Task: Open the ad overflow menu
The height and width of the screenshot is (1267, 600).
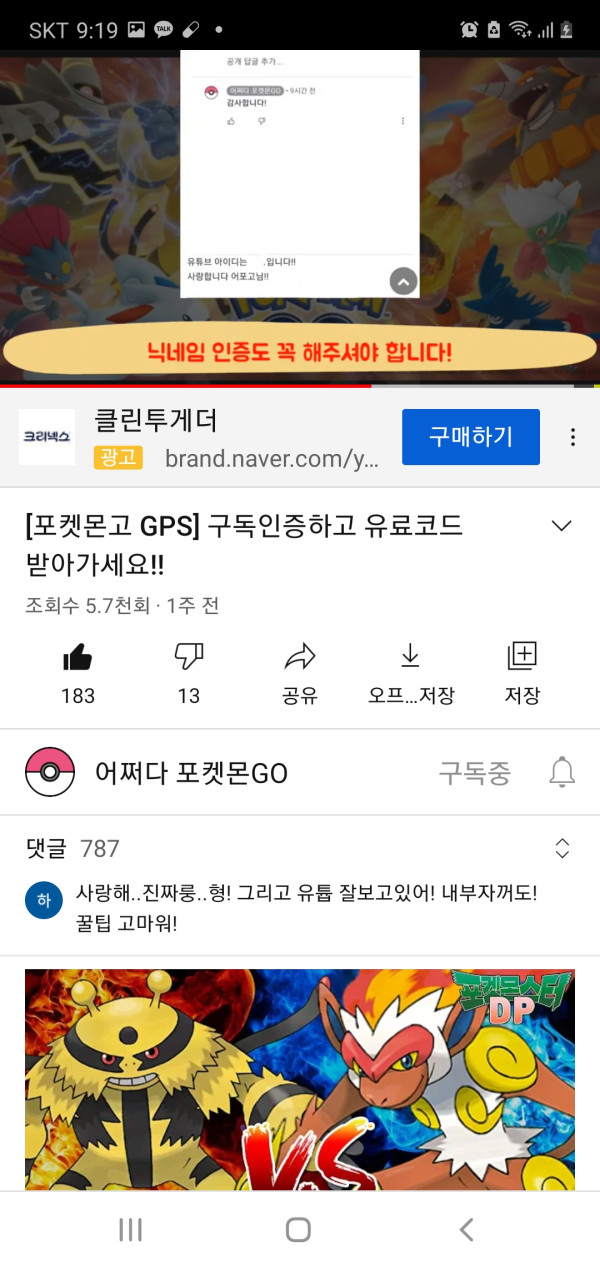Action: (573, 437)
